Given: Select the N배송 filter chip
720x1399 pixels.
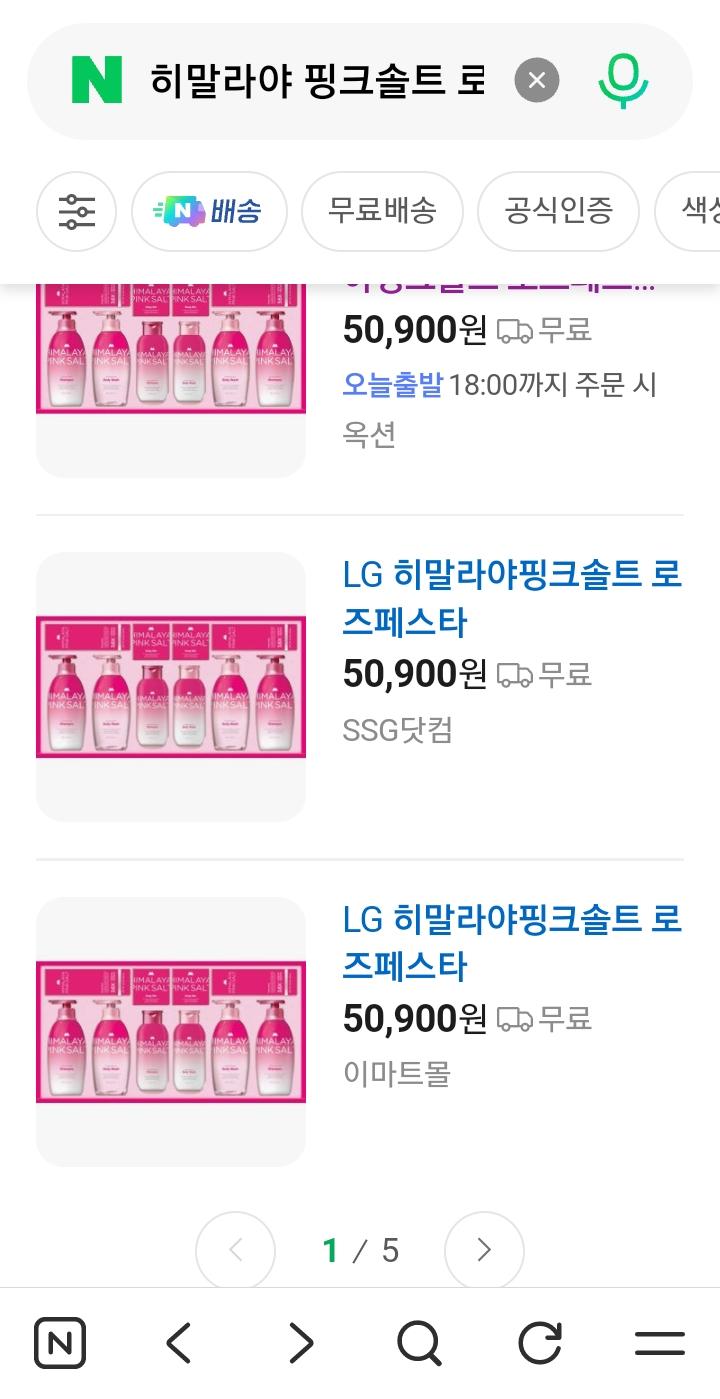Looking at the screenshot, I should coord(209,211).
